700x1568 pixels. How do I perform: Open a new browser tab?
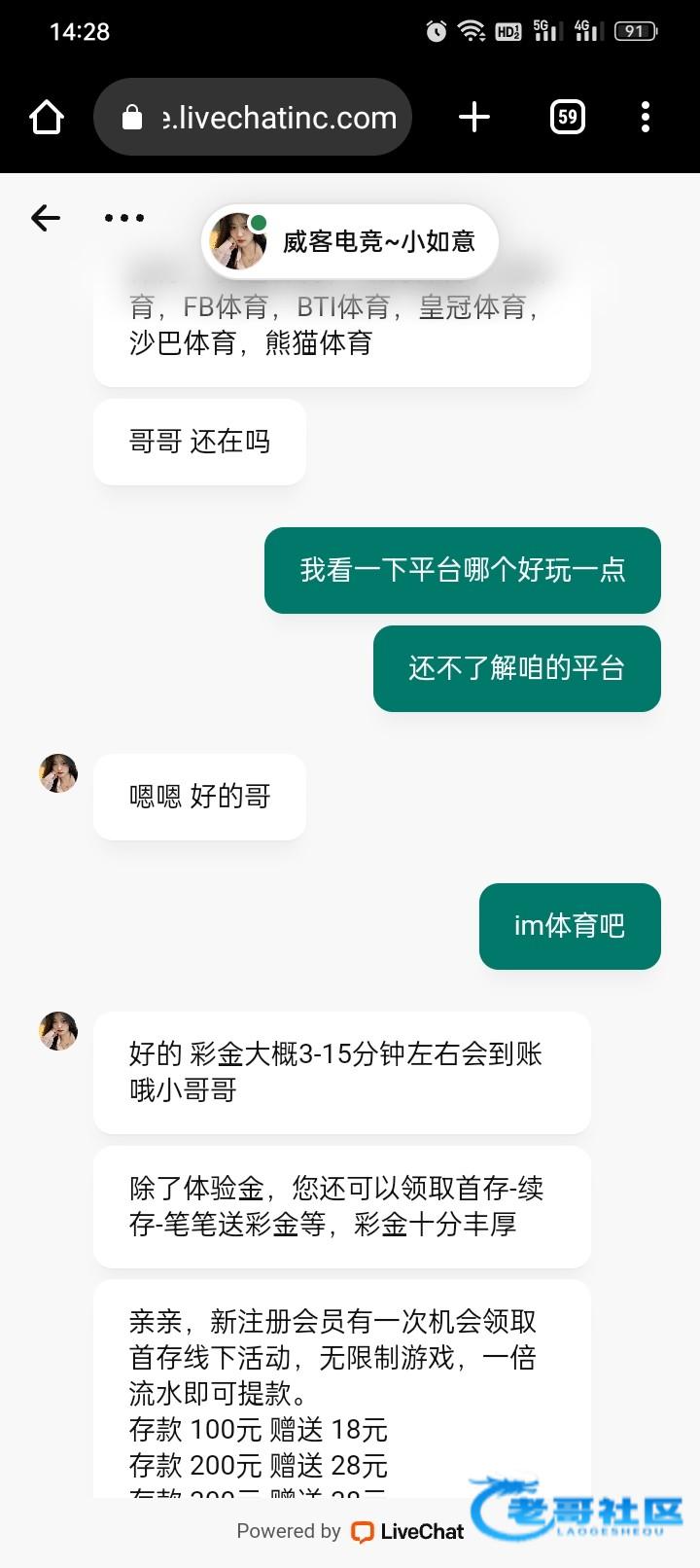474,118
